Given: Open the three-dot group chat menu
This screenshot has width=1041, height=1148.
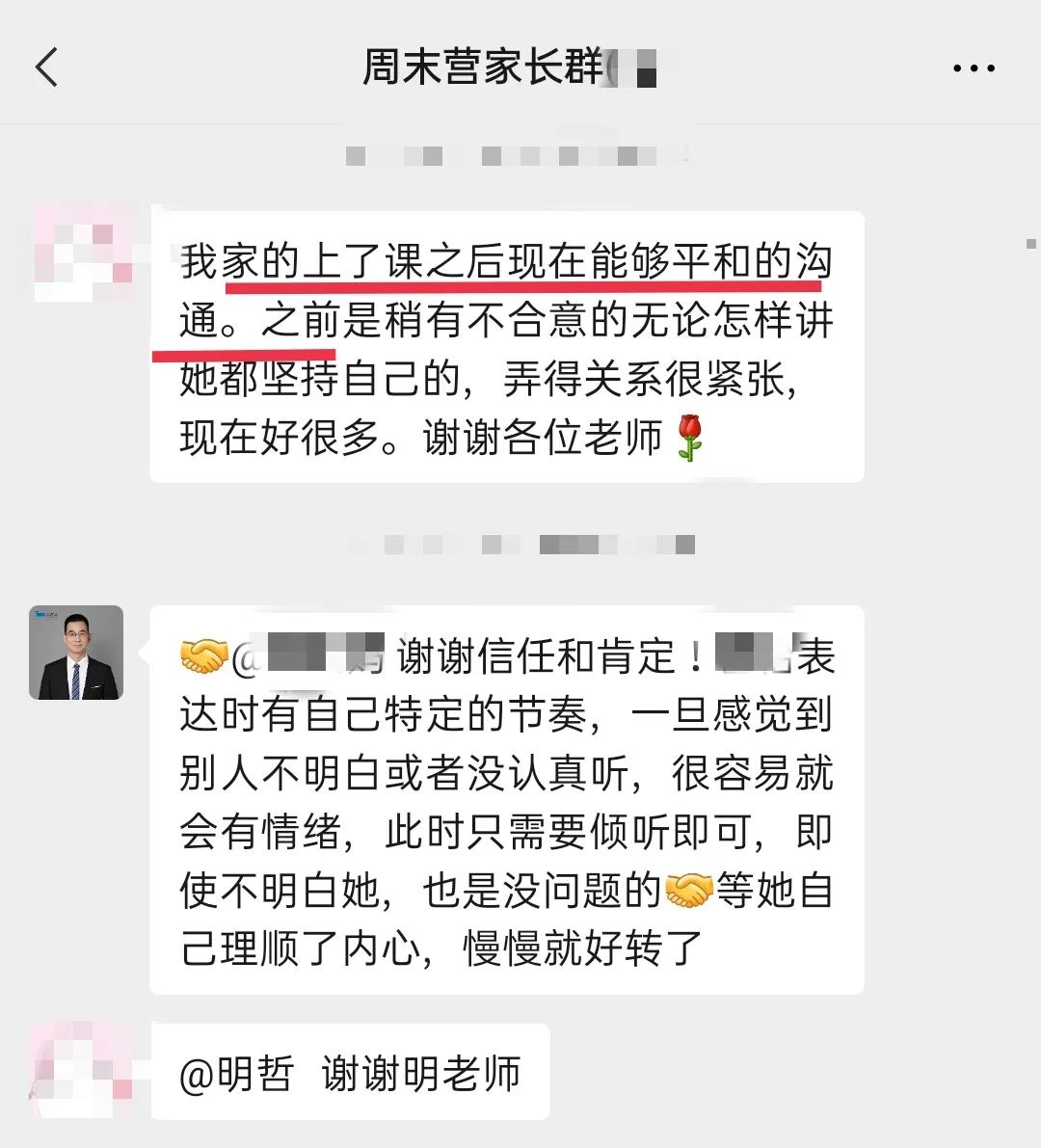Looking at the screenshot, I should point(974,68).
